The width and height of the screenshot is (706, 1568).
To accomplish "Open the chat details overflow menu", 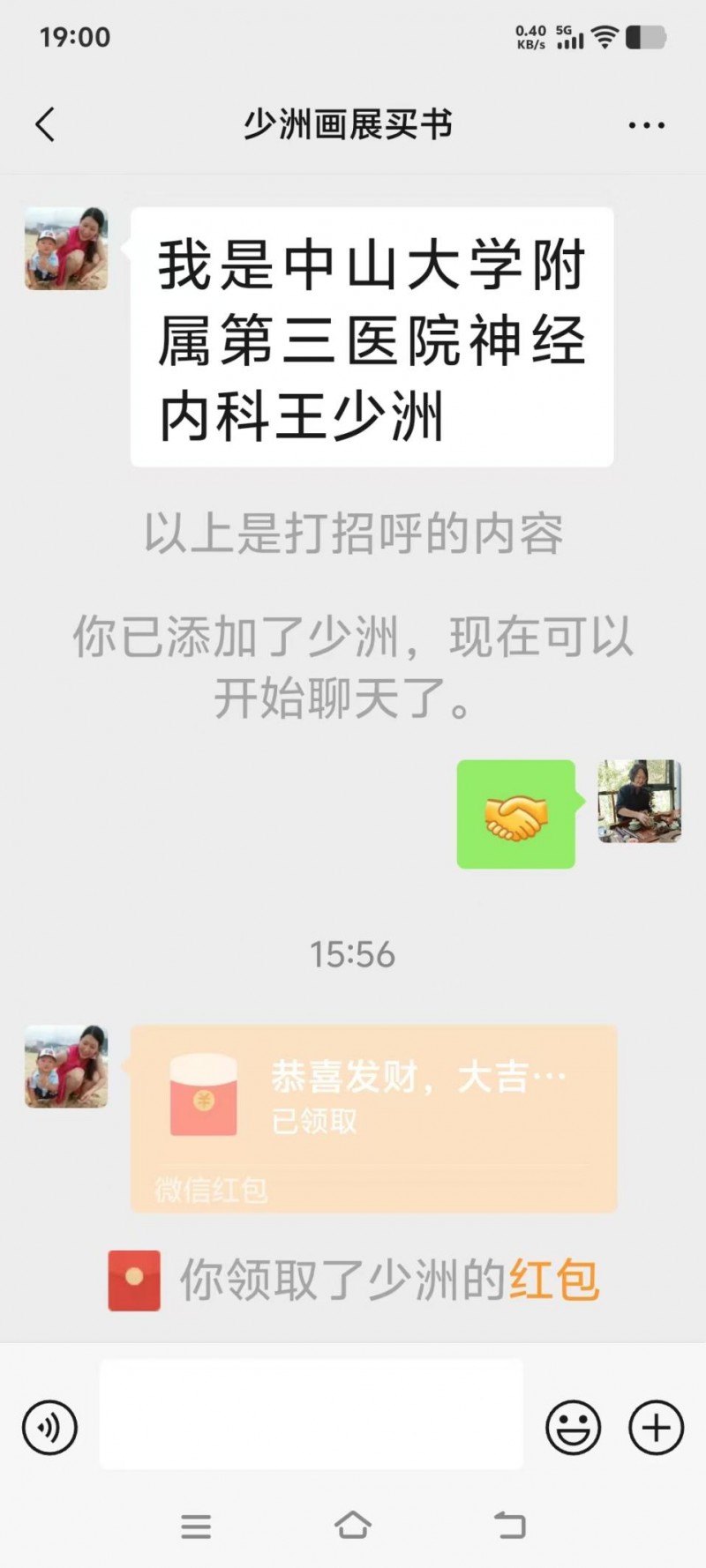I will [646, 125].
